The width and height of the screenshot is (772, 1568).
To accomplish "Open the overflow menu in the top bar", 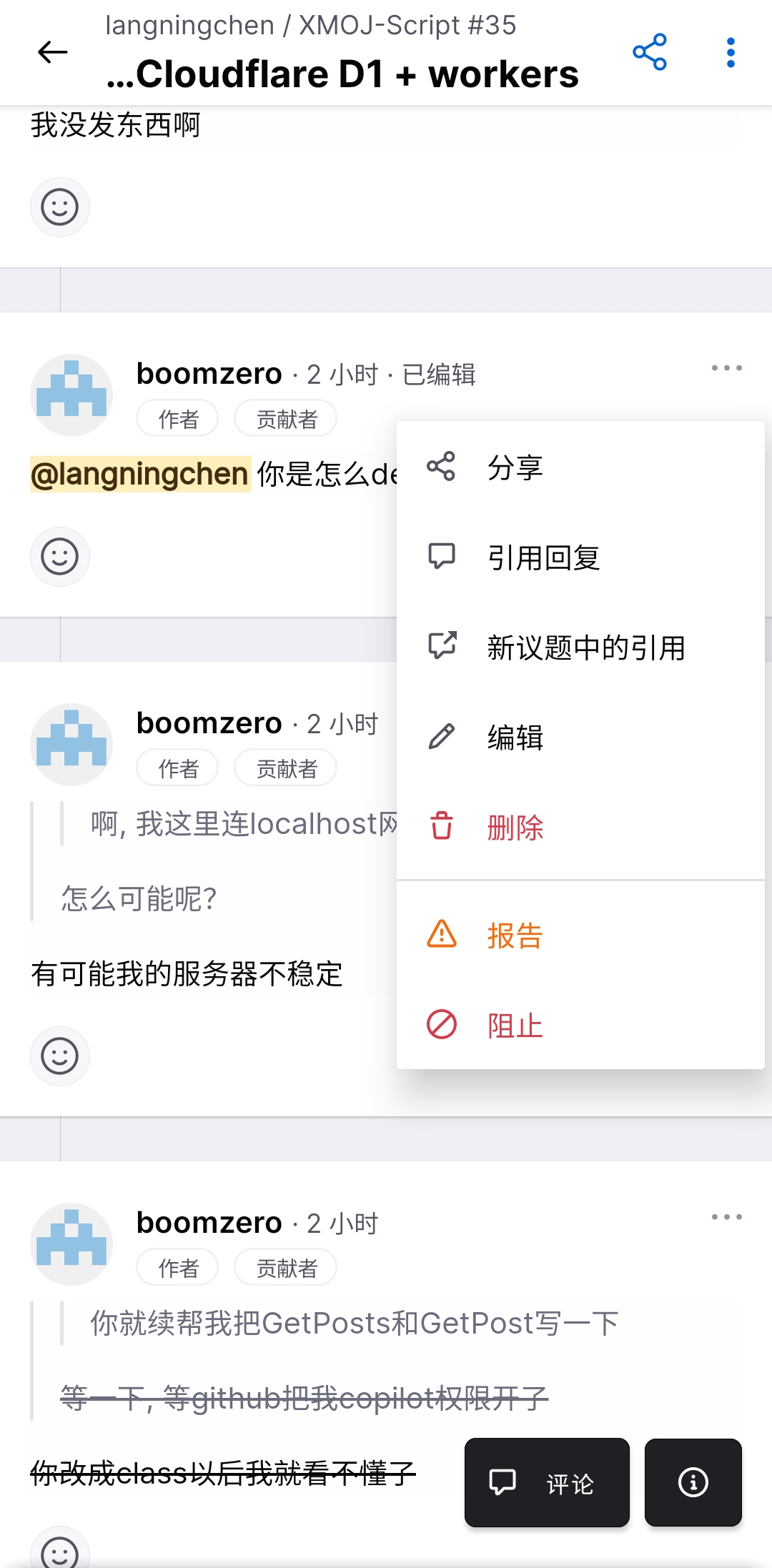I will pyautogui.click(x=730, y=51).
